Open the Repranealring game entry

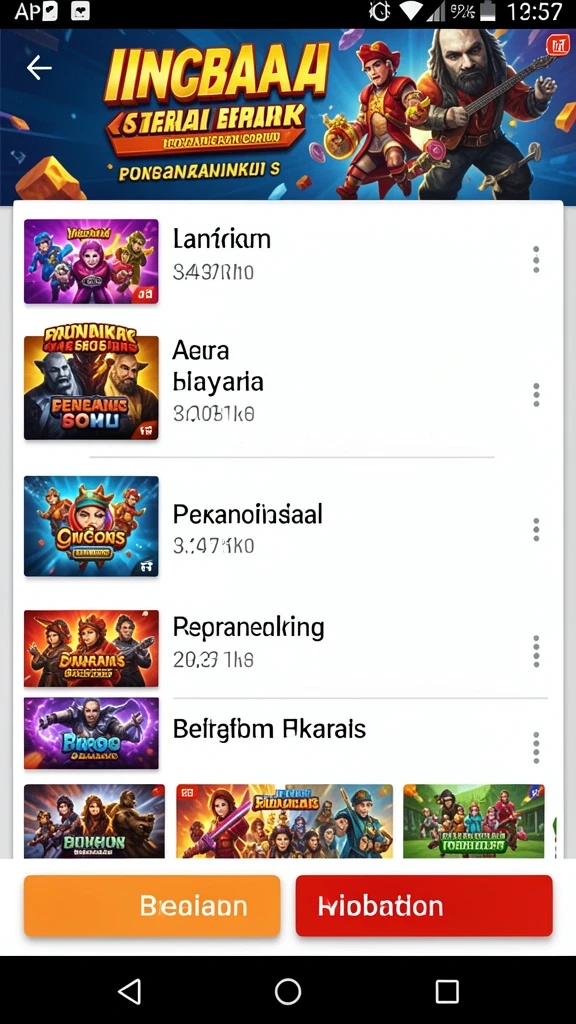(x=287, y=648)
